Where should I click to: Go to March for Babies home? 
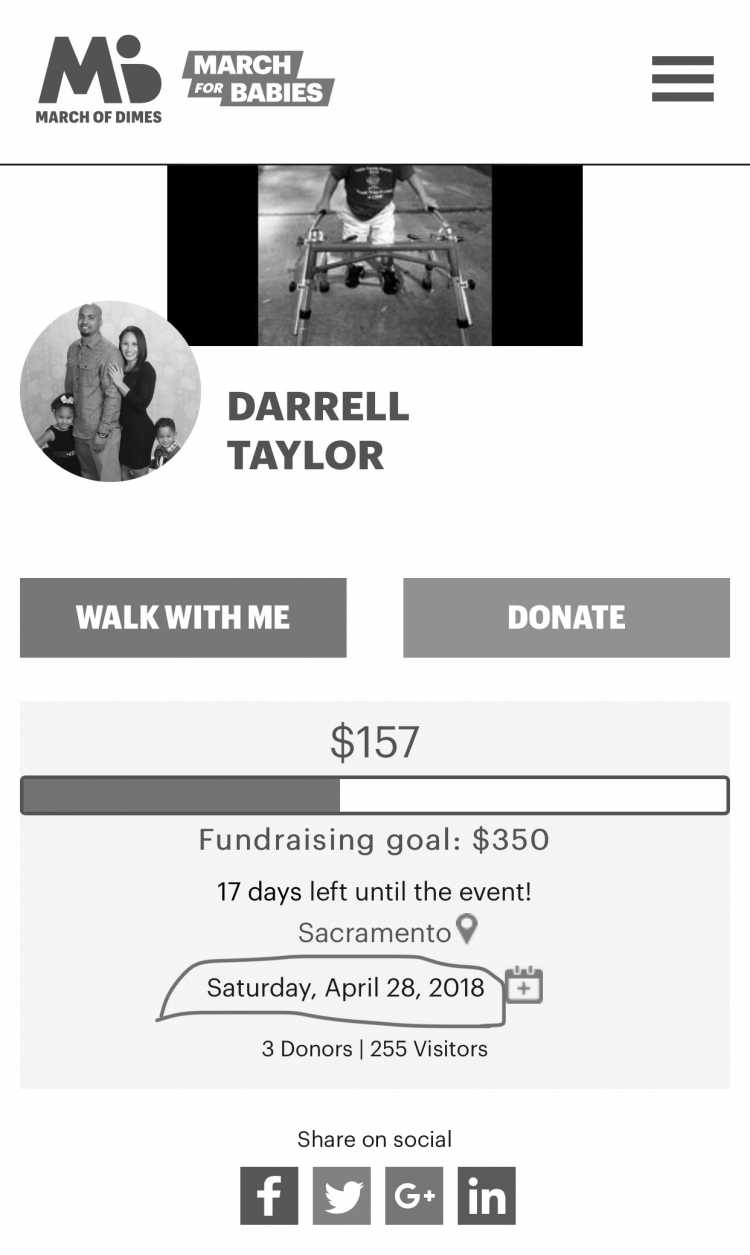(x=258, y=79)
